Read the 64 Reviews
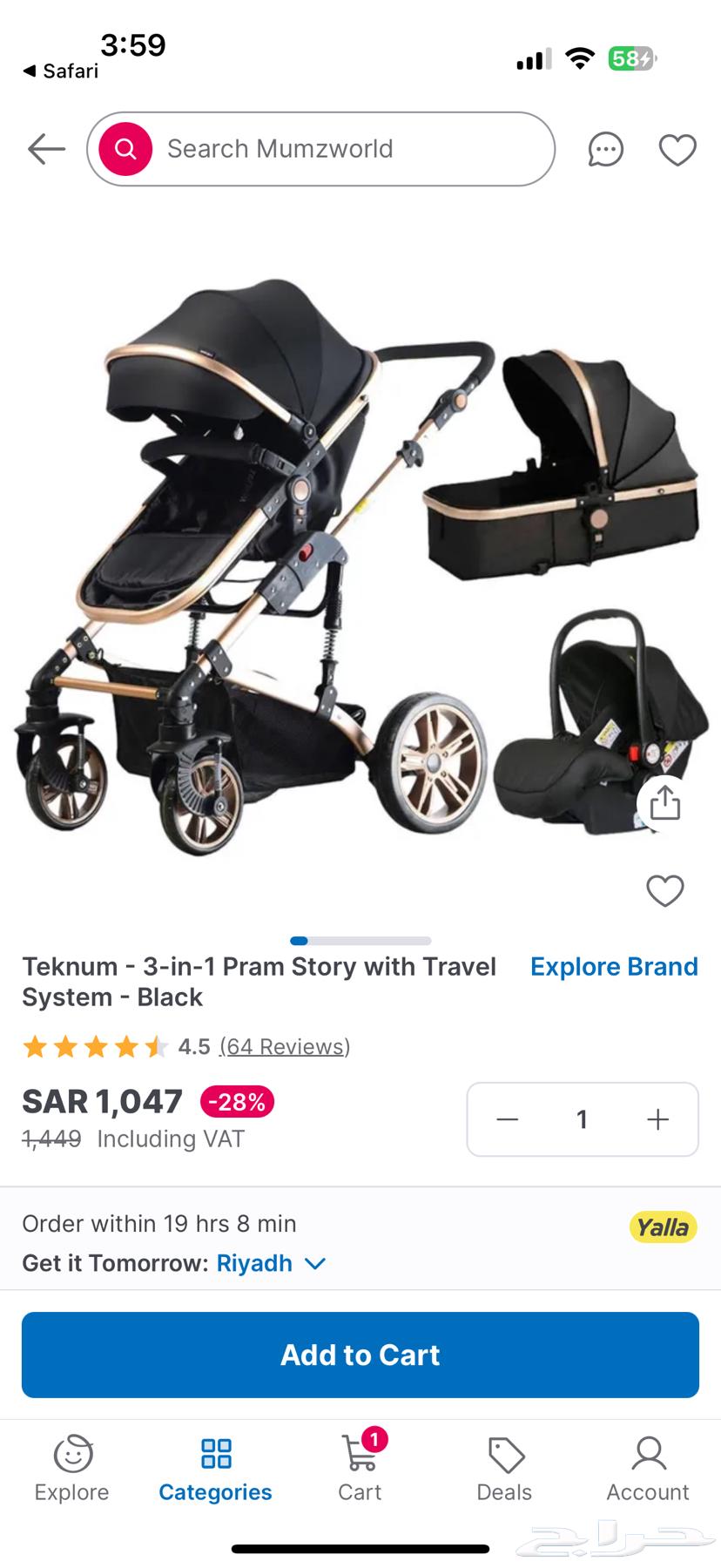 coord(285,1046)
